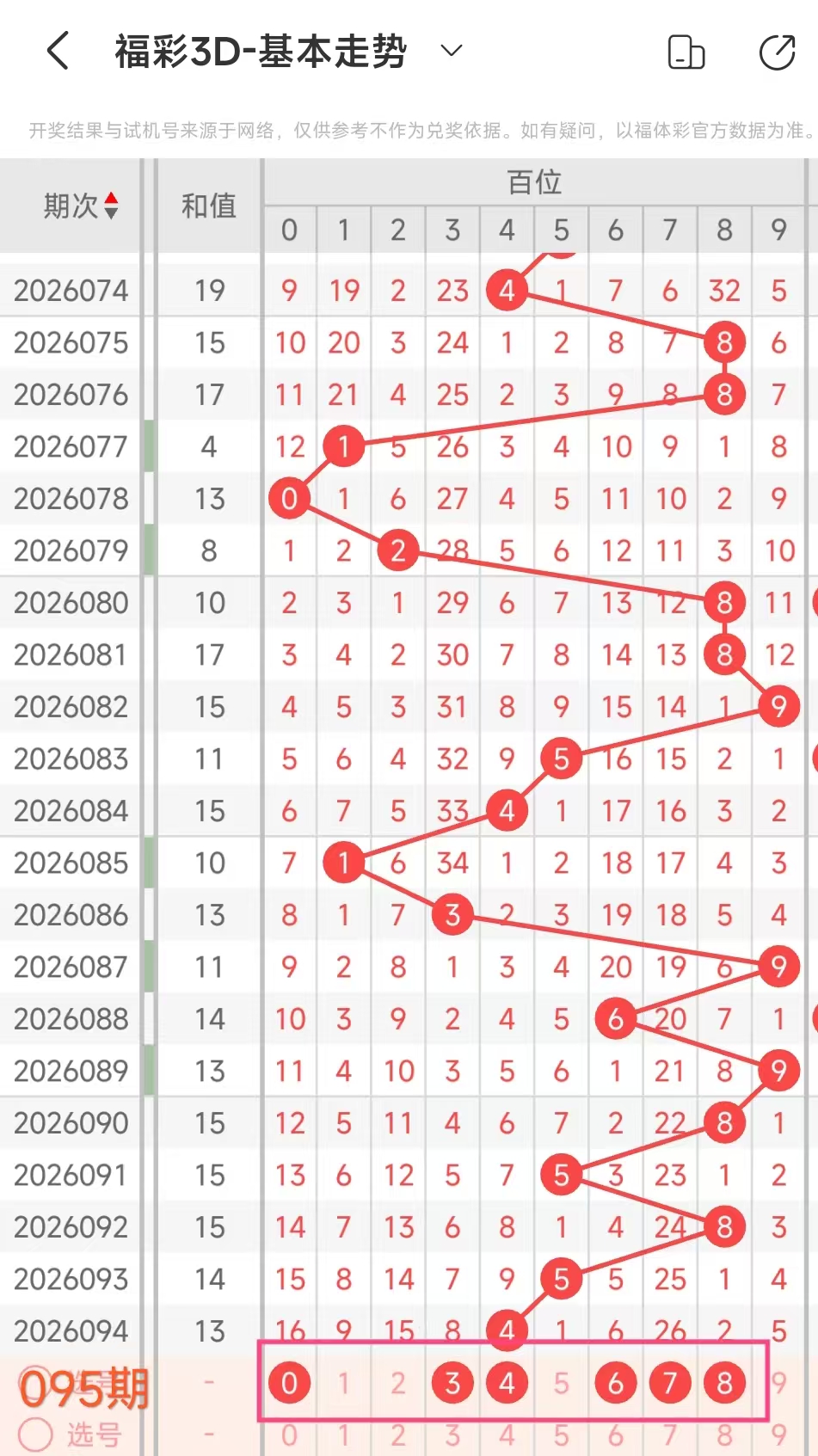Sort draws by 期次 column
This screenshot has width=818, height=1456.
coord(81,206)
